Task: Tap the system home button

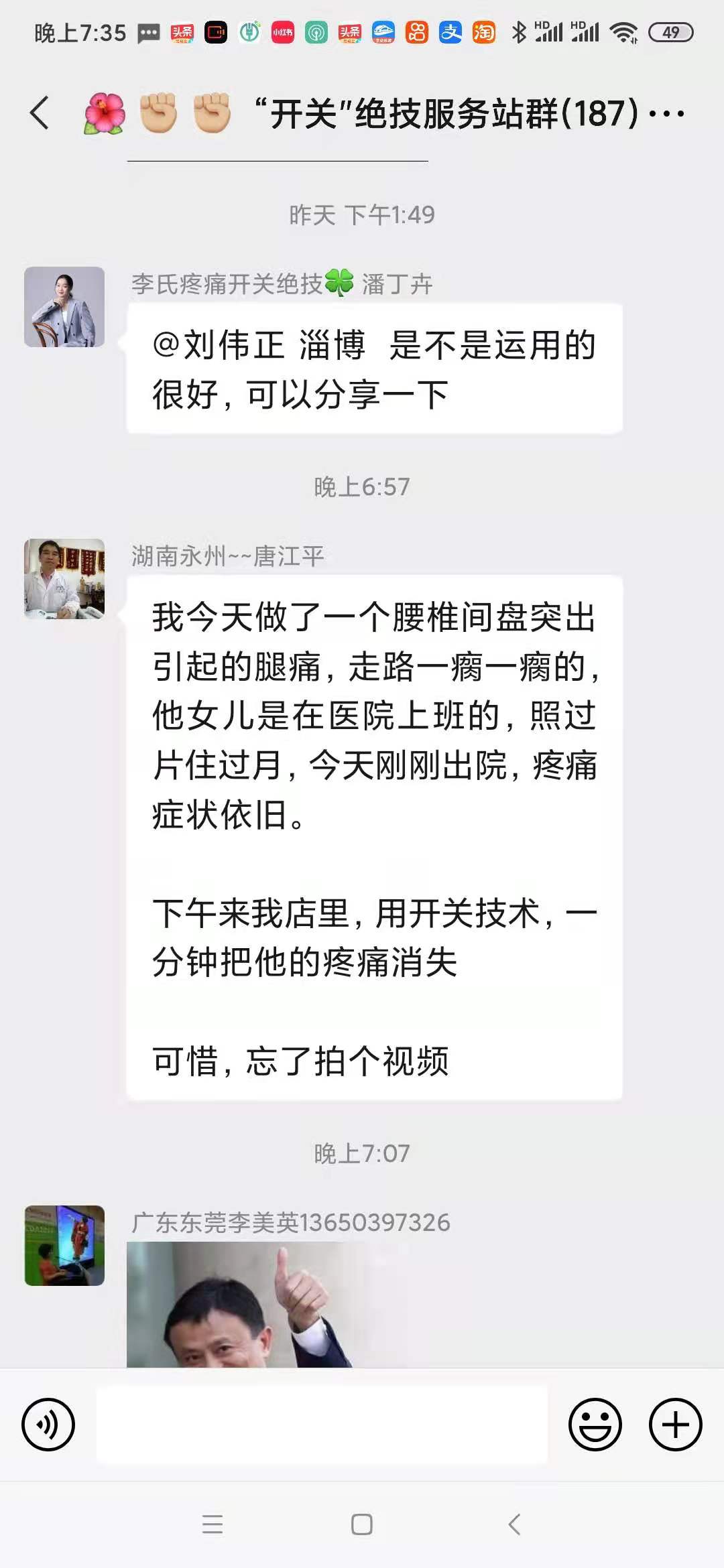Action: coord(362,1524)
